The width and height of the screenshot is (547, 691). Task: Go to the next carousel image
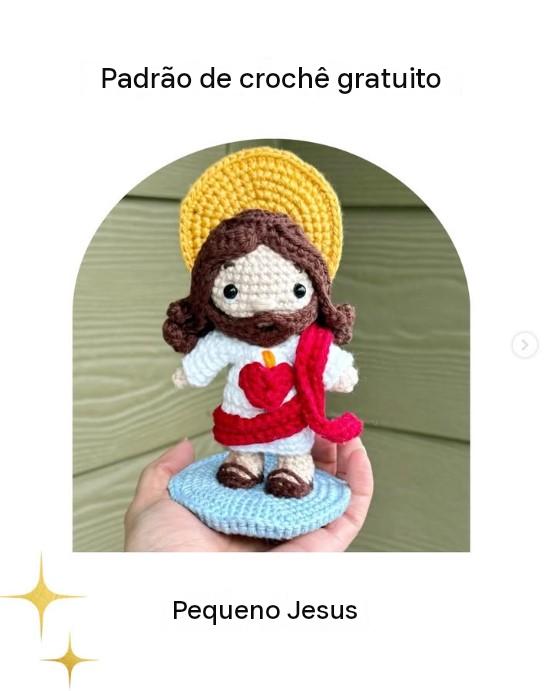pos(525,345)
